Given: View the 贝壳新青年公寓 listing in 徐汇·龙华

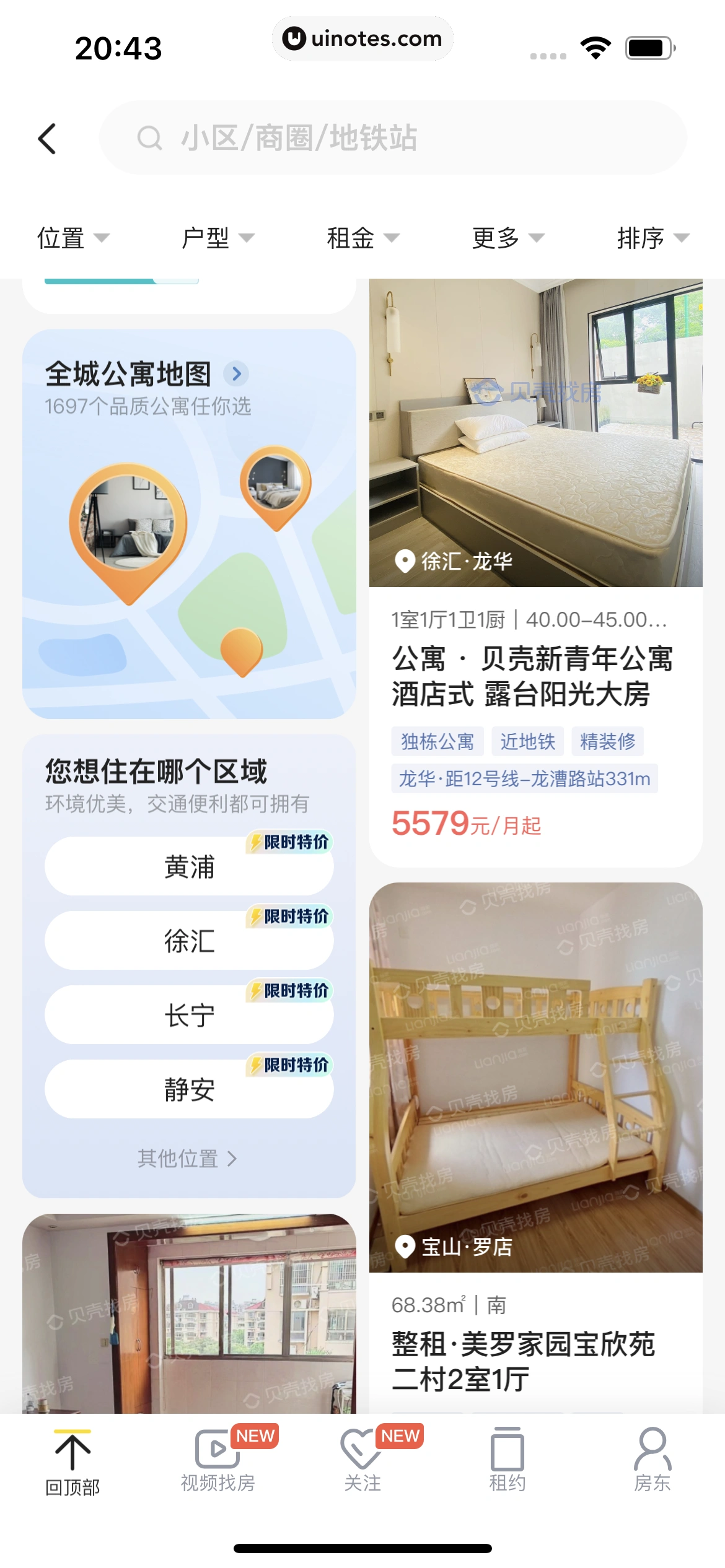Looking at the screenshot, I should pos(535,675).
